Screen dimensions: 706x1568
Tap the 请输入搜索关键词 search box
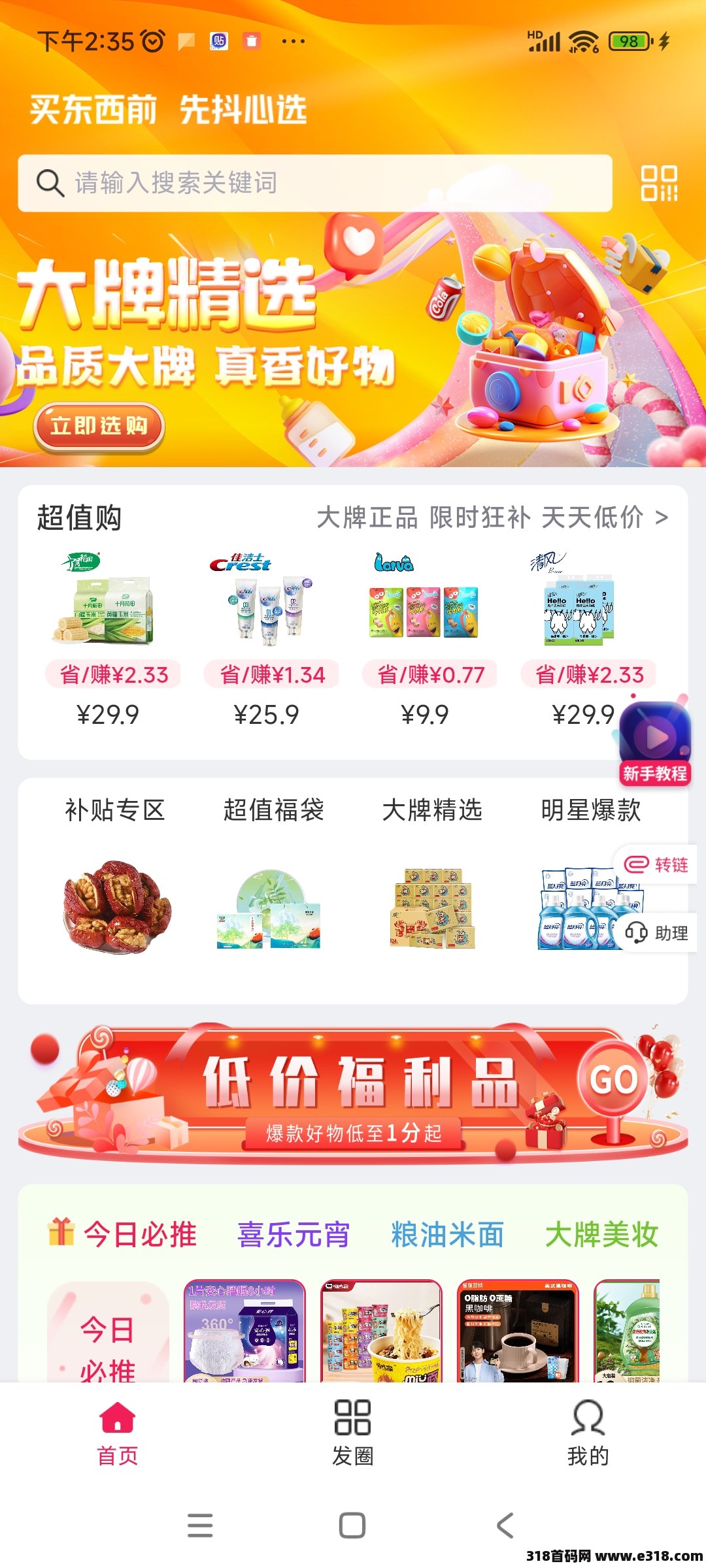tap(314, 183)
